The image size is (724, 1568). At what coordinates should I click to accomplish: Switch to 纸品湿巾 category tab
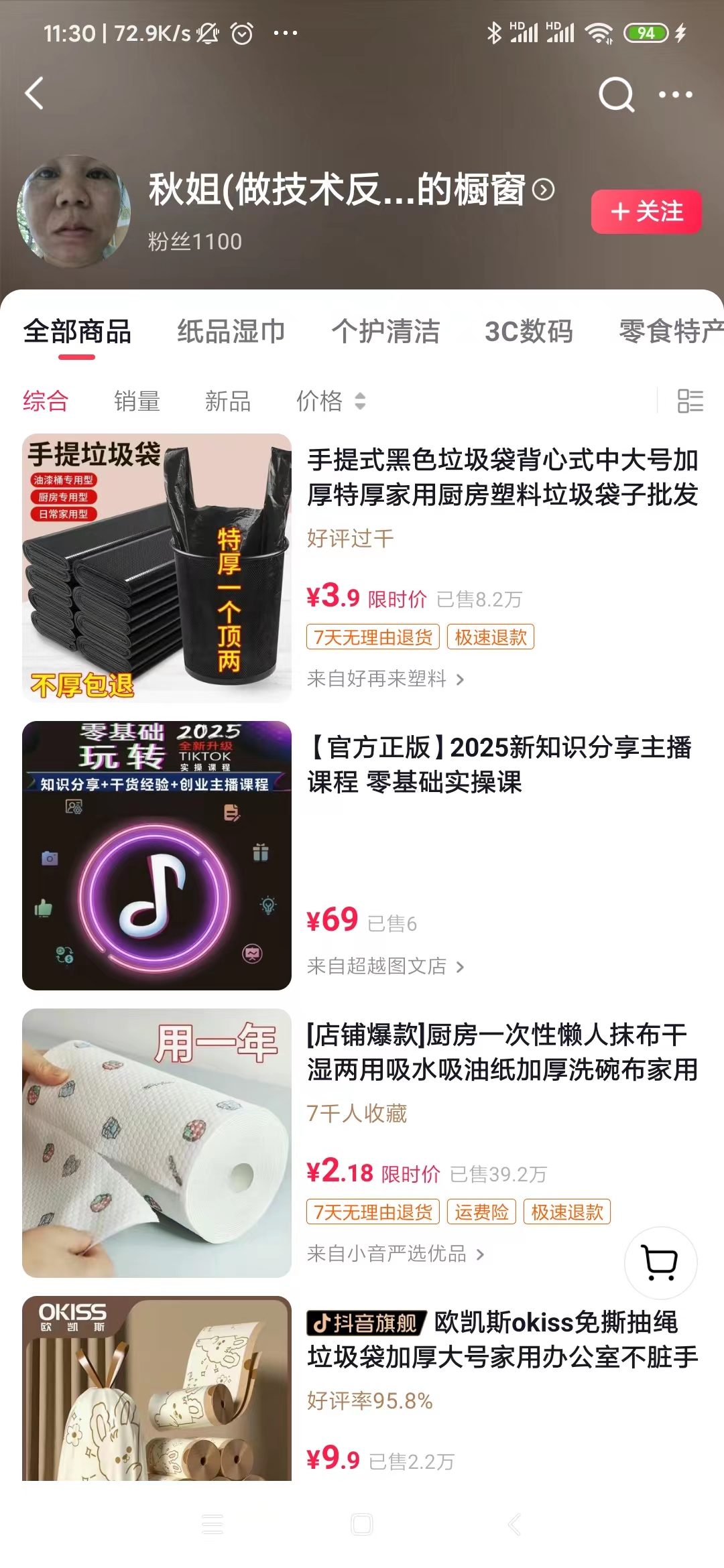231,332
